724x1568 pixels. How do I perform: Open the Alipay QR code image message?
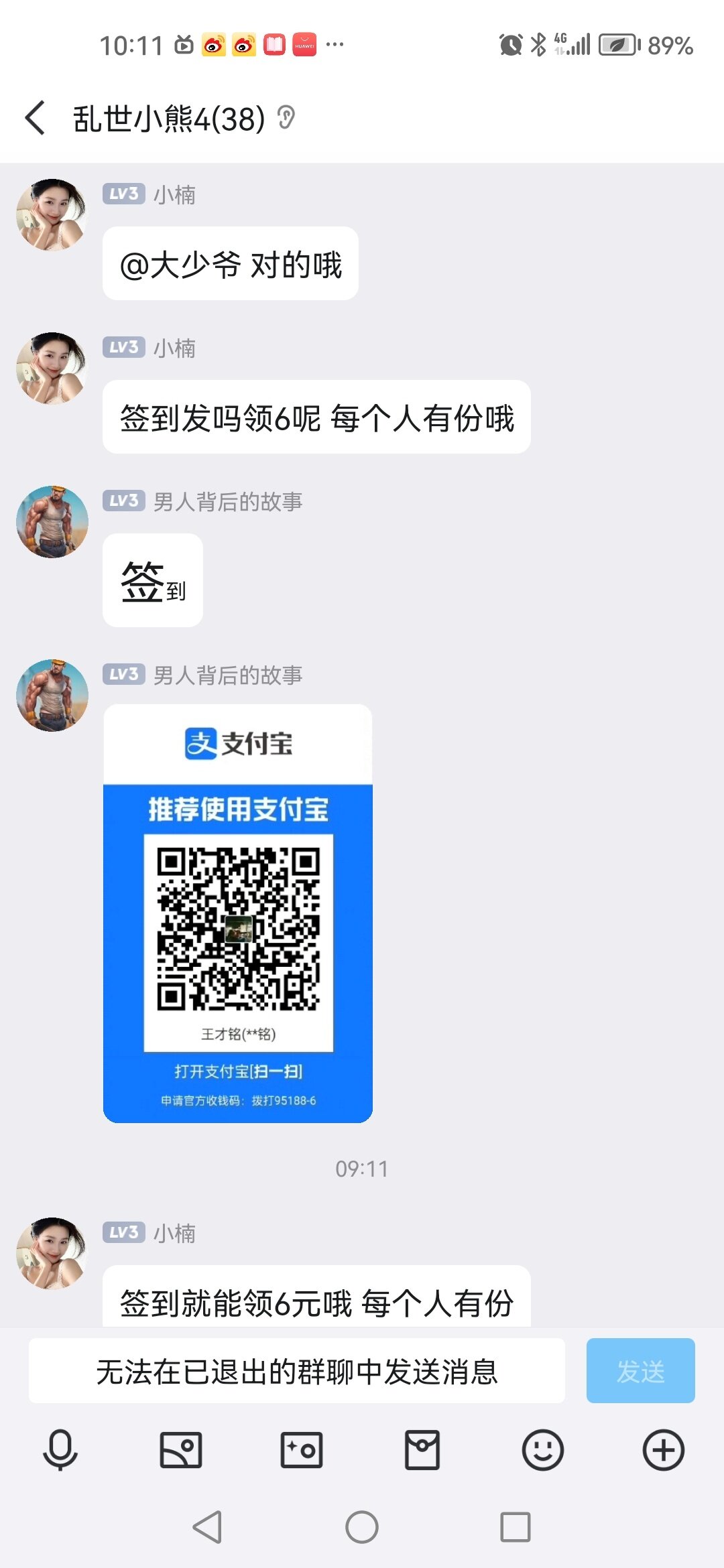pyautogui.click(x=238, y=913)
